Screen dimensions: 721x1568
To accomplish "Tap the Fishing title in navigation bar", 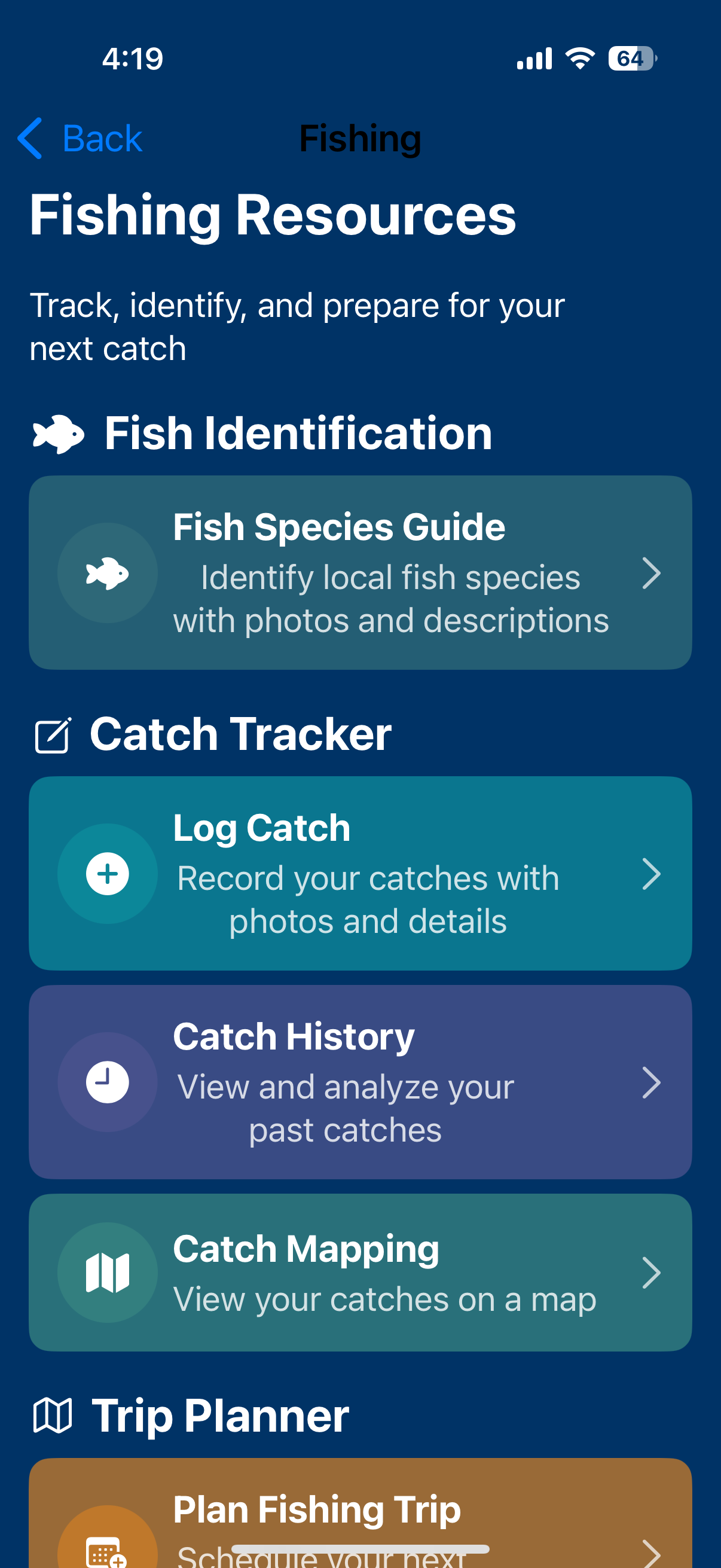I will click(360, 138).
